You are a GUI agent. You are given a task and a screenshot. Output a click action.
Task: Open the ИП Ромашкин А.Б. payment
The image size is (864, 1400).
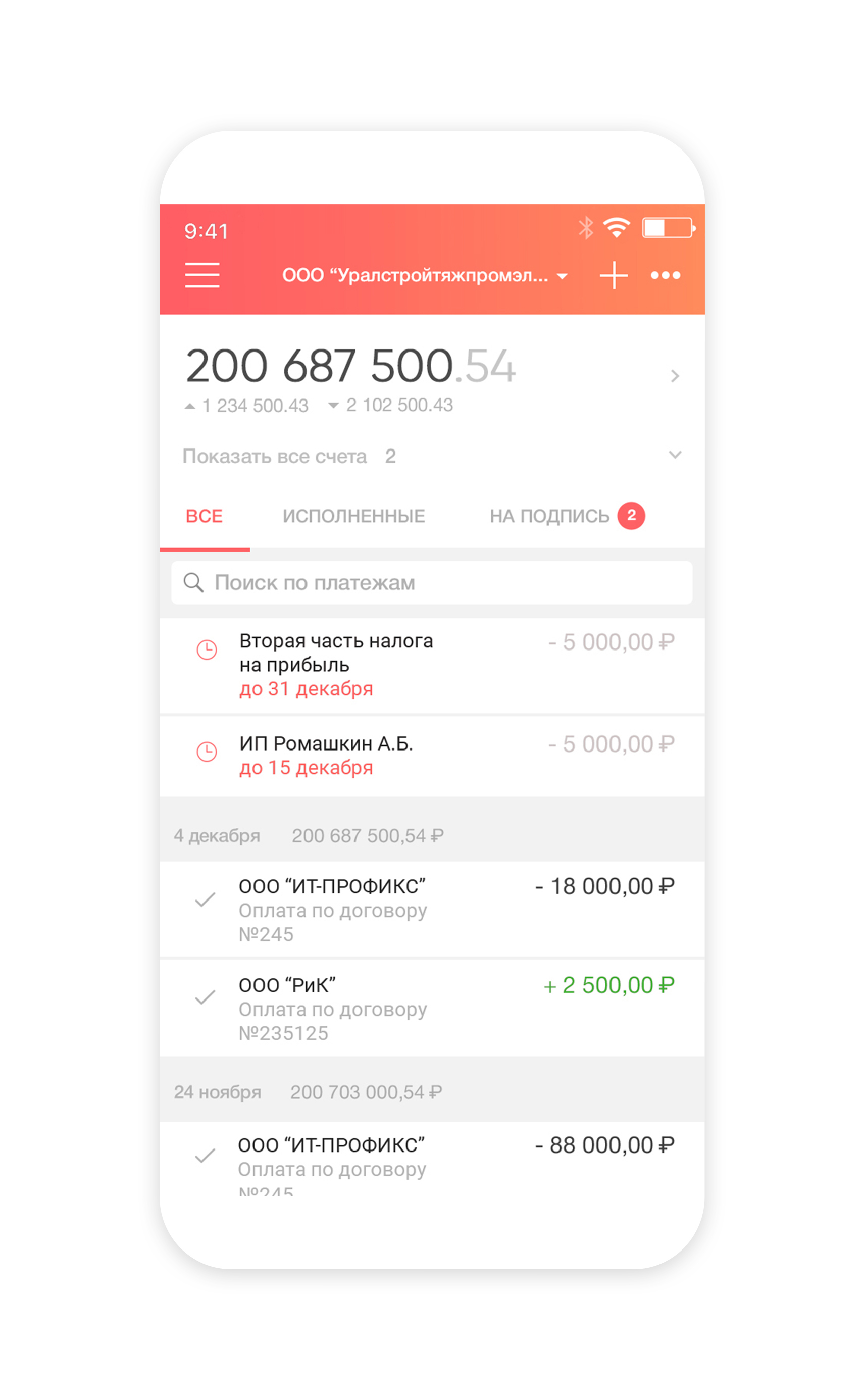click(431, 756)
